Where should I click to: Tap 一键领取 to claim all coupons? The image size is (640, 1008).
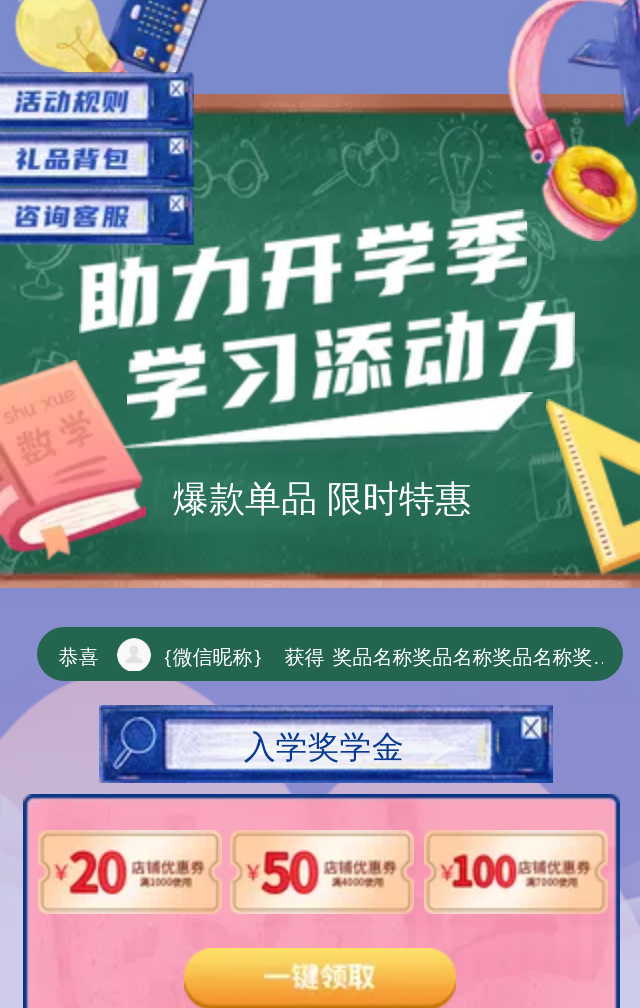pyautogui.click(x=320, y=976)
